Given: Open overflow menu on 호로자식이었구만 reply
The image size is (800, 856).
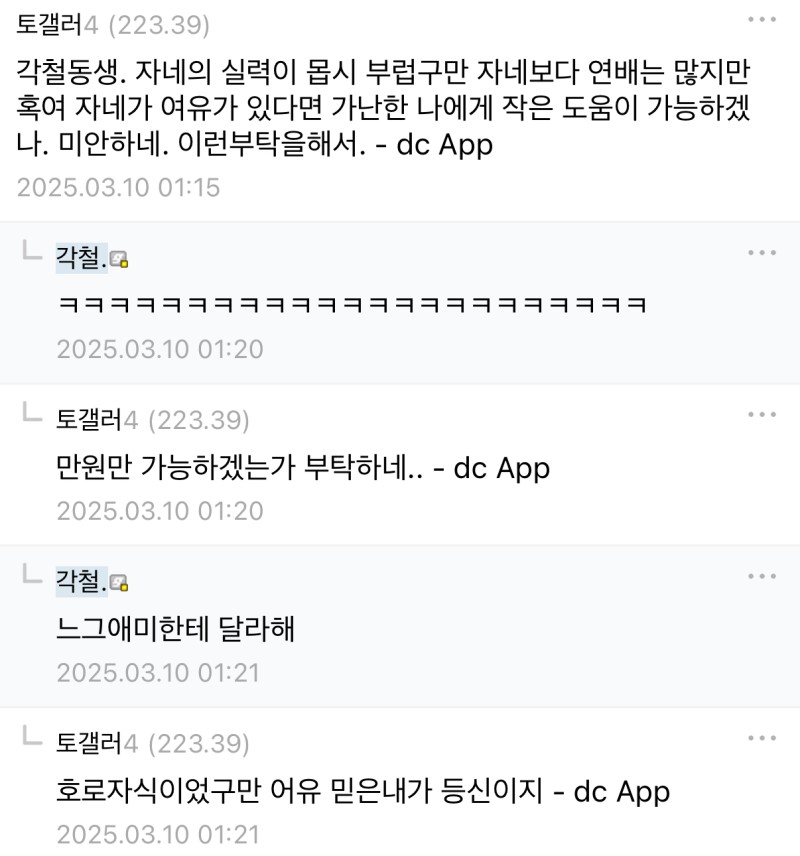Looking at the screenshot, I should [762, 738].
